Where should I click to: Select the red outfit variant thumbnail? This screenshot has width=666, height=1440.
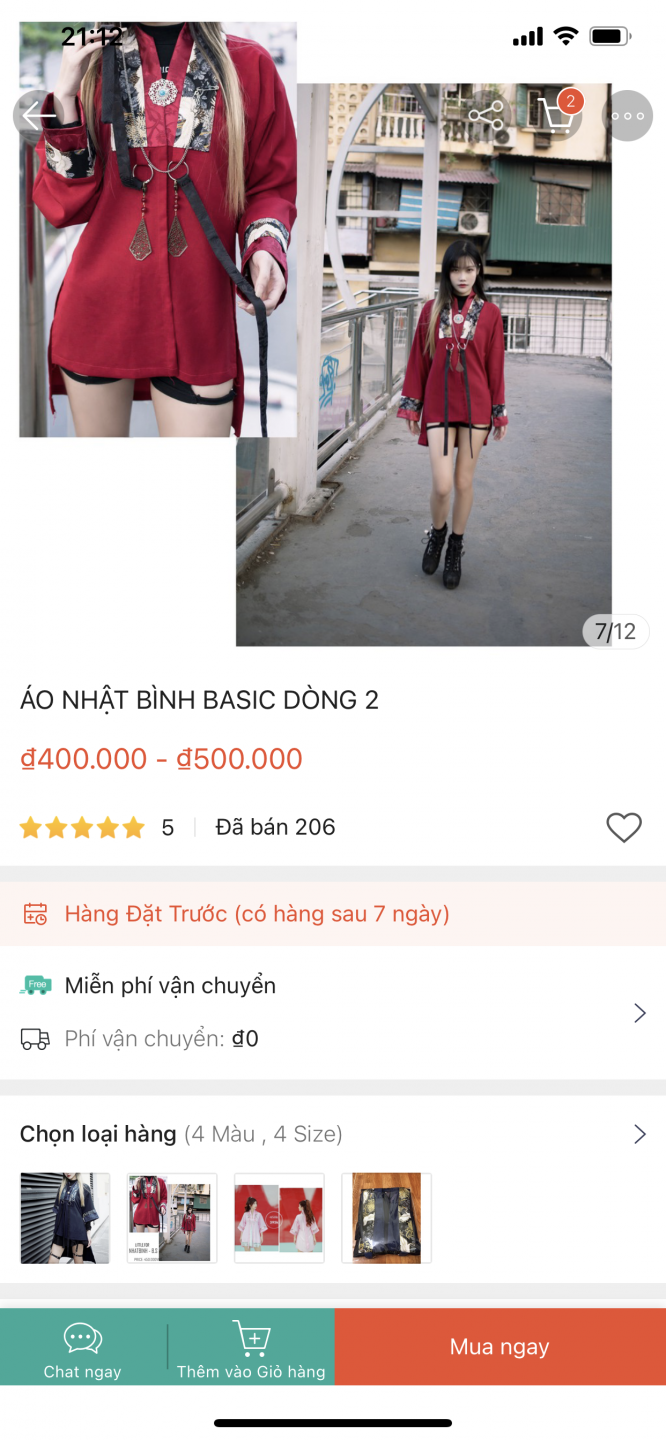(x=172, y=1218)
